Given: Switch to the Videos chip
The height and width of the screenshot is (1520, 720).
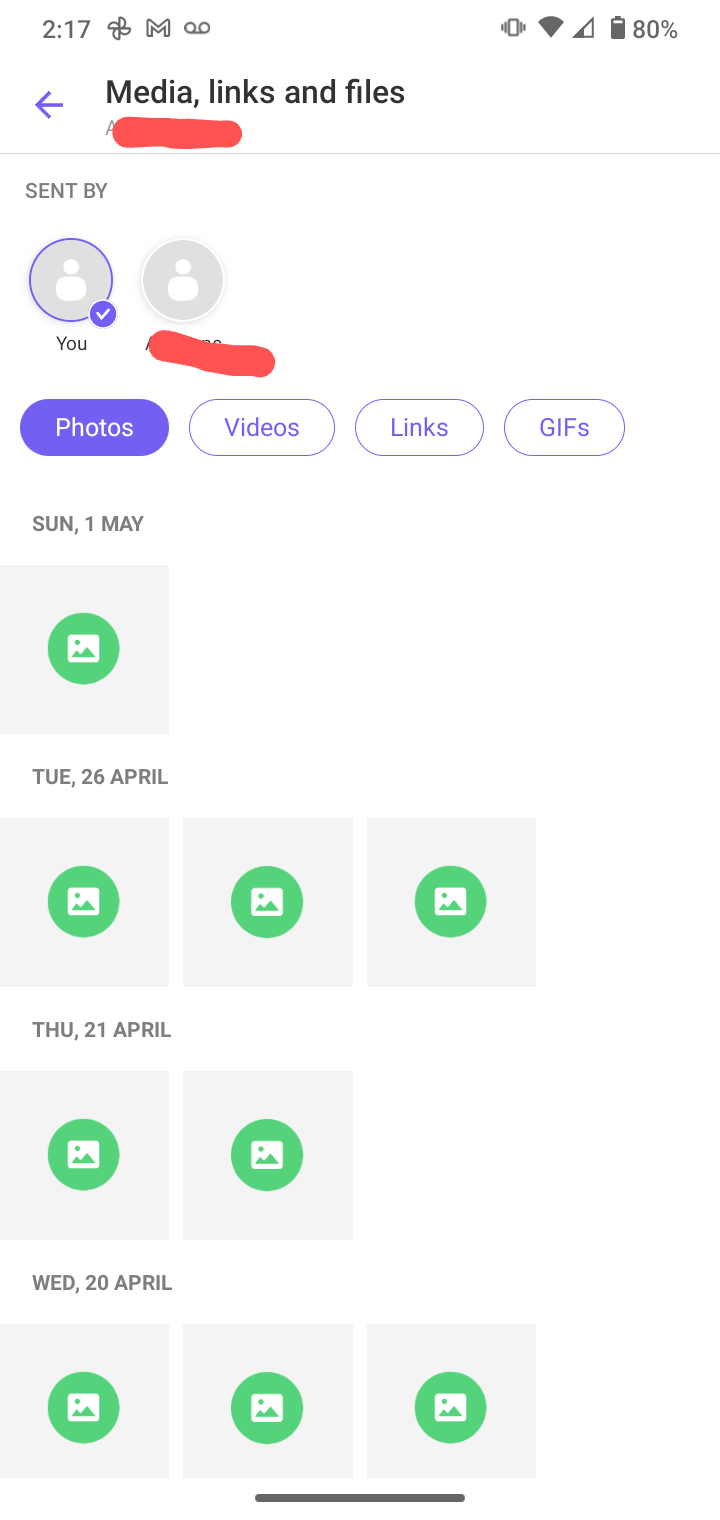Looking at the screenshot, I should pyautogui.click(x=262, y=427).
